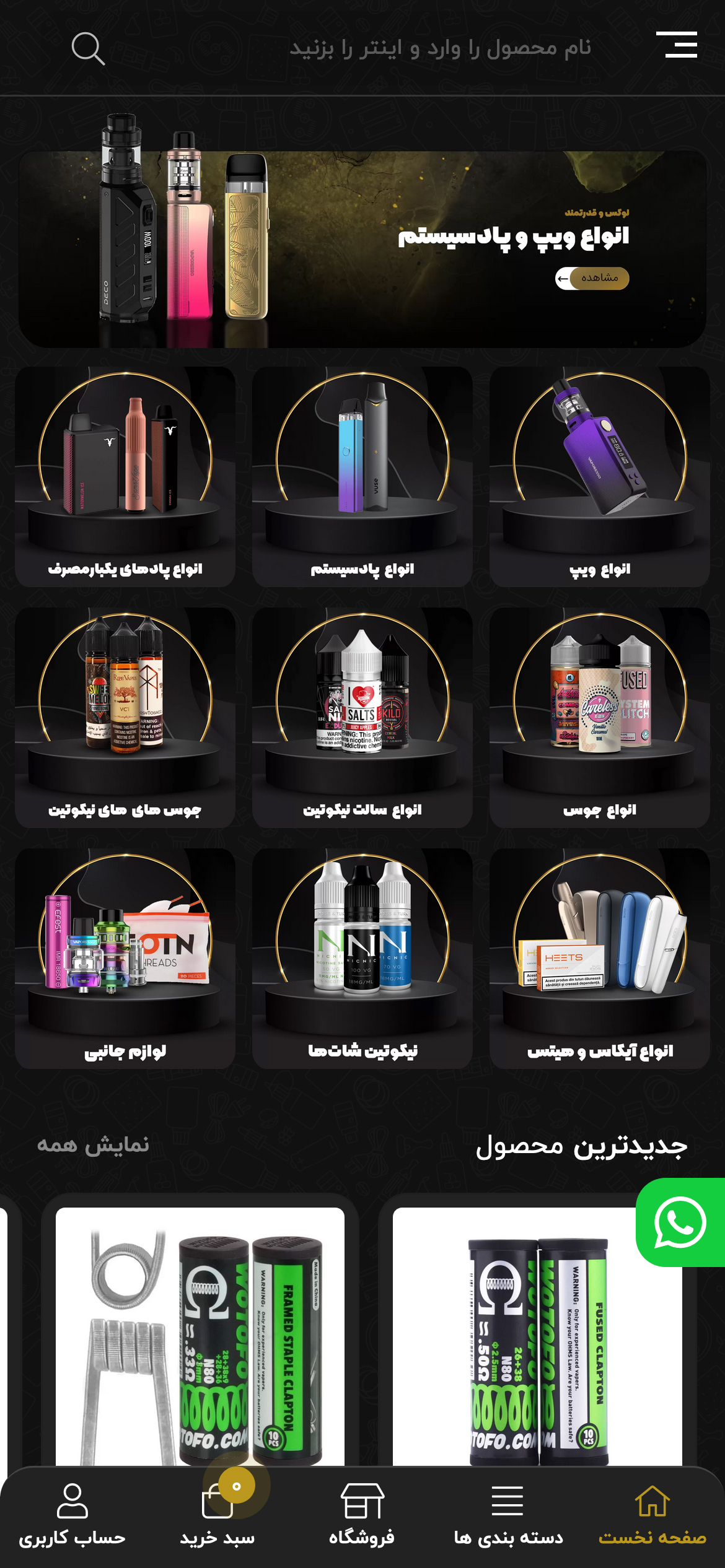Switch to دسته بندی ها tab
725x1568 pixels.
tap(508, 1515)
